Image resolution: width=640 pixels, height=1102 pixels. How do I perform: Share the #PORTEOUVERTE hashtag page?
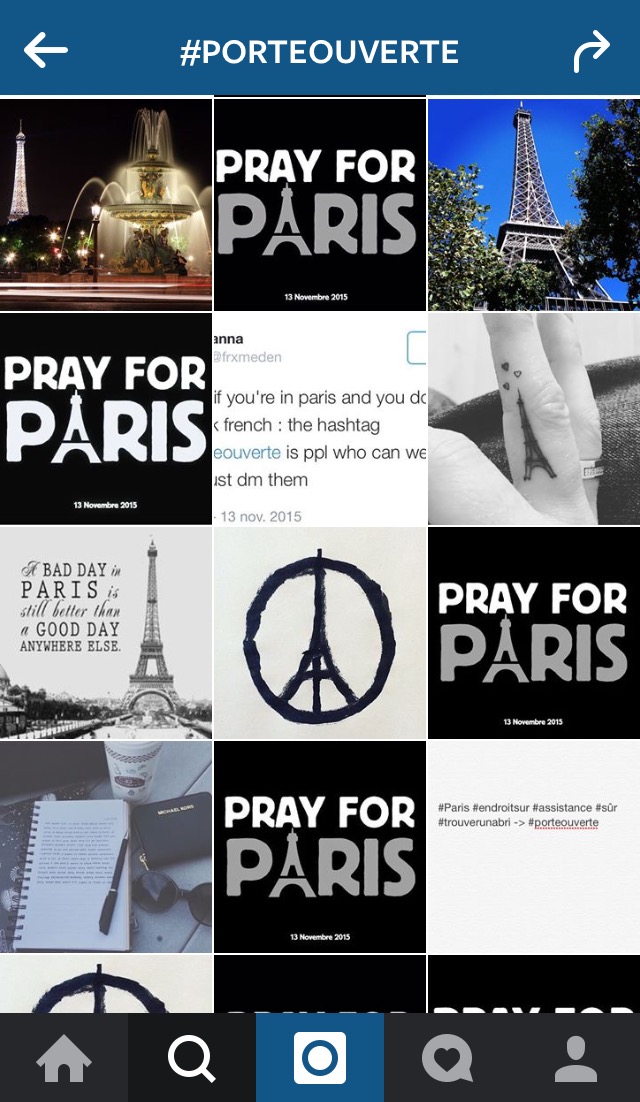(591, 51)
